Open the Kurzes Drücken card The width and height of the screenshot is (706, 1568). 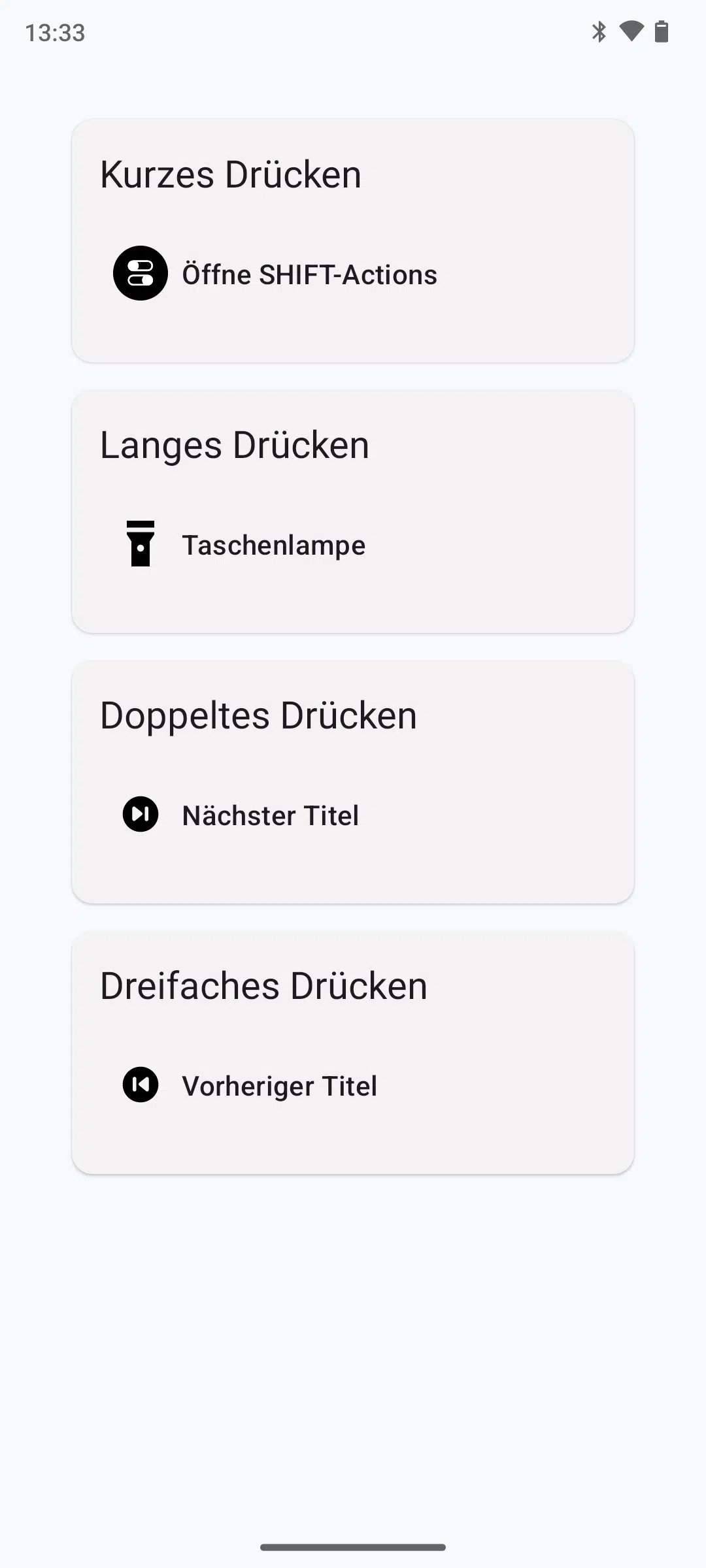pyautogui.click(x=353, y=240)
